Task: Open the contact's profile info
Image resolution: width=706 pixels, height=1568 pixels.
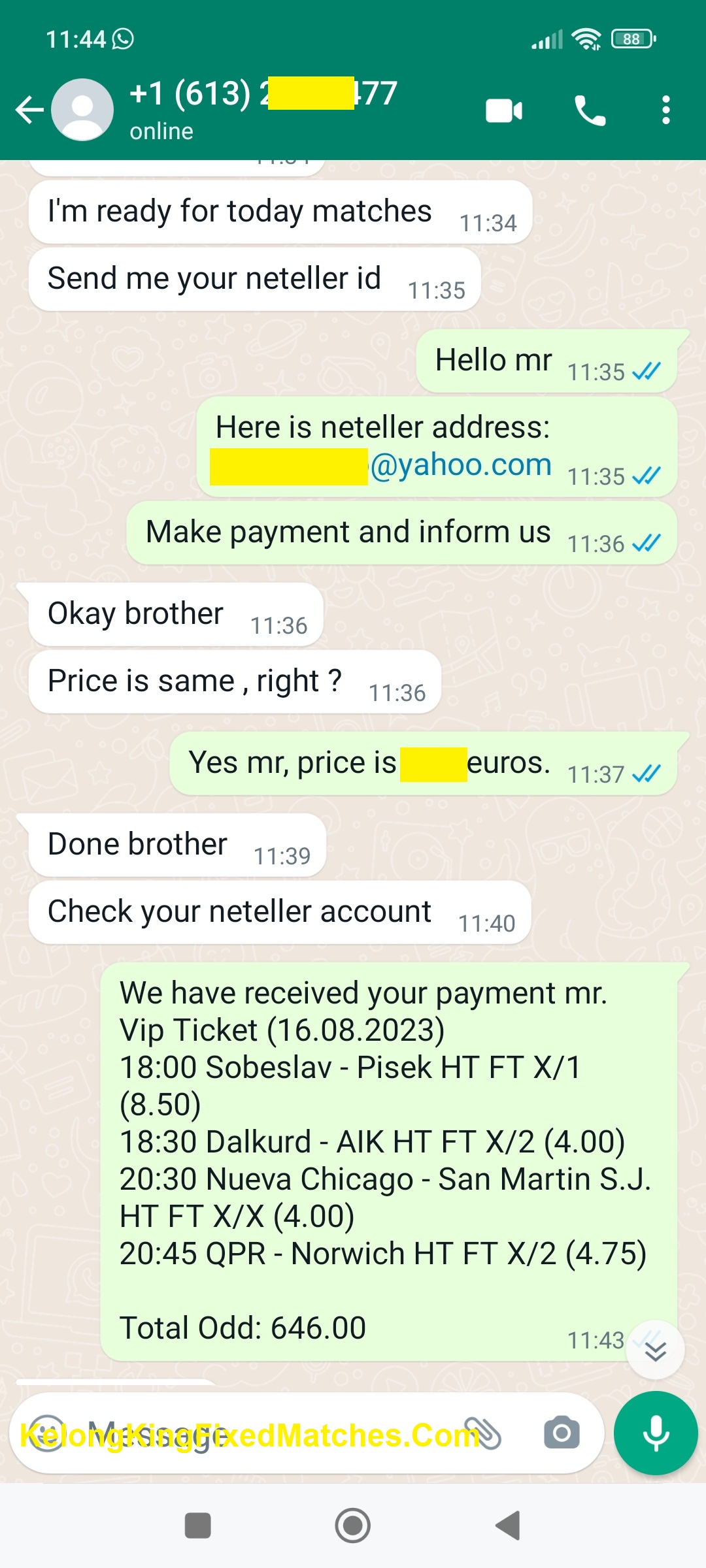Action: (x=261, y=108)
